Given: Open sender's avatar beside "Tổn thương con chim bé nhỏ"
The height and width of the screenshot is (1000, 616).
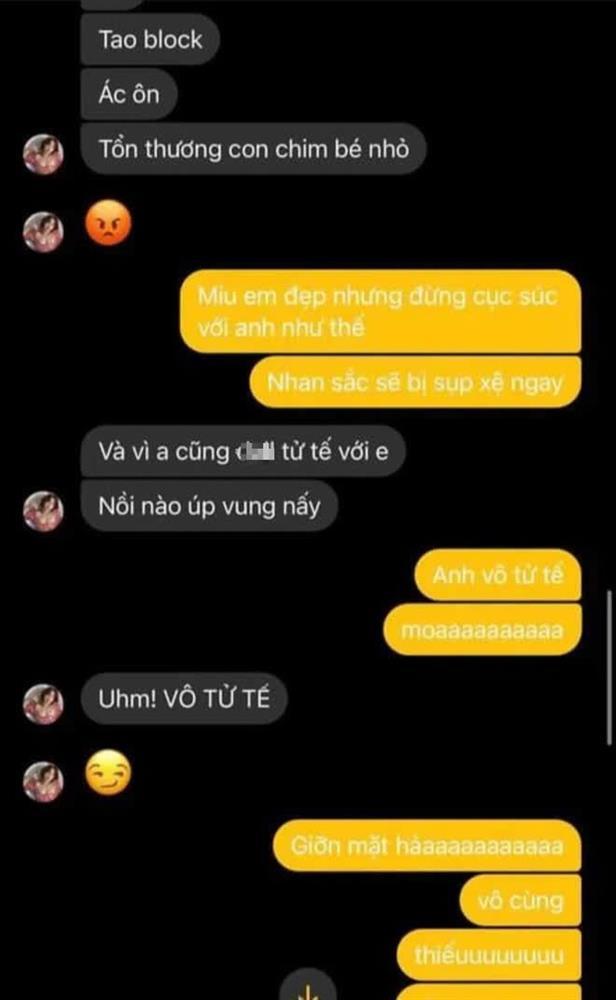Looking at the screenshot, I should 43,154.
